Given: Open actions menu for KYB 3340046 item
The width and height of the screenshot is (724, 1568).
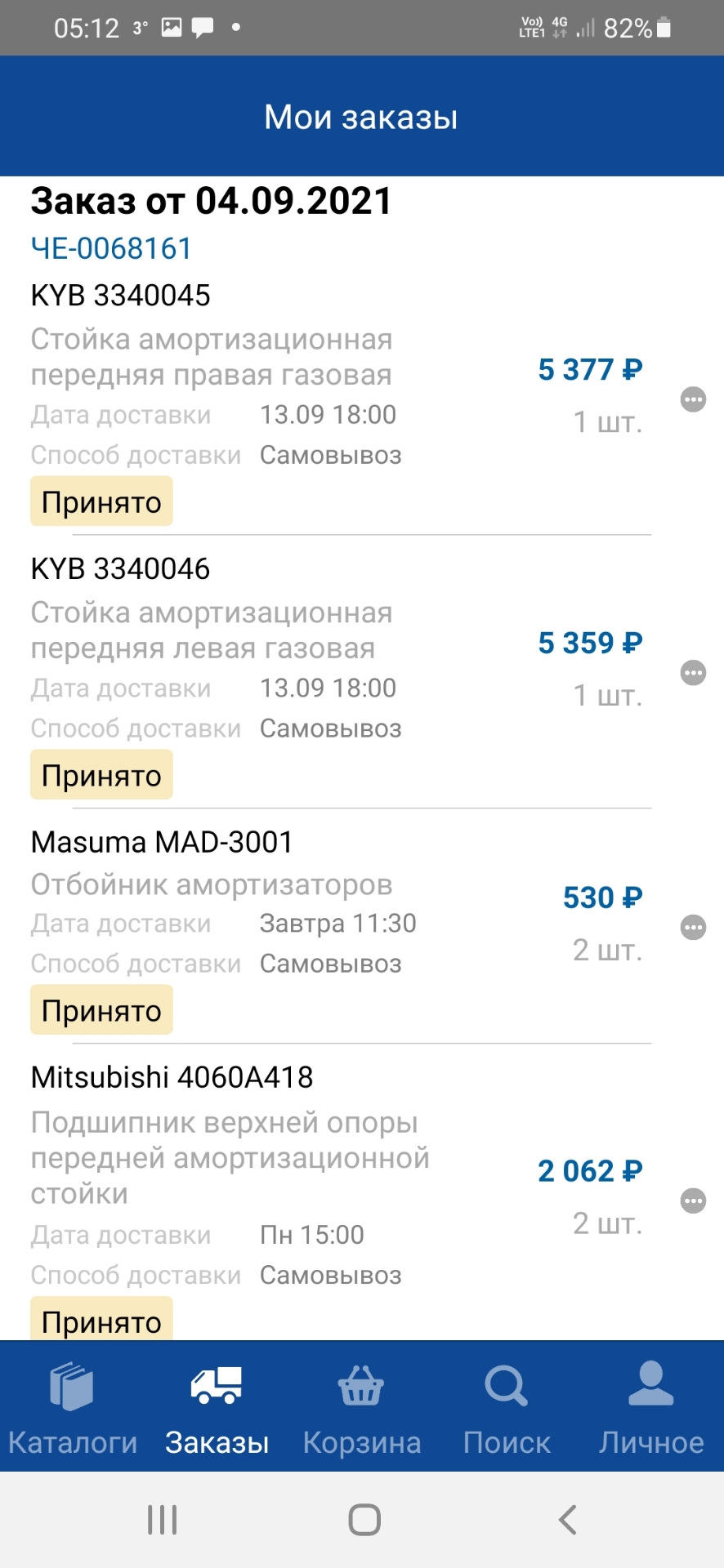Looking at the screenshot, I should pyautogui.click(x=694, y=672).
